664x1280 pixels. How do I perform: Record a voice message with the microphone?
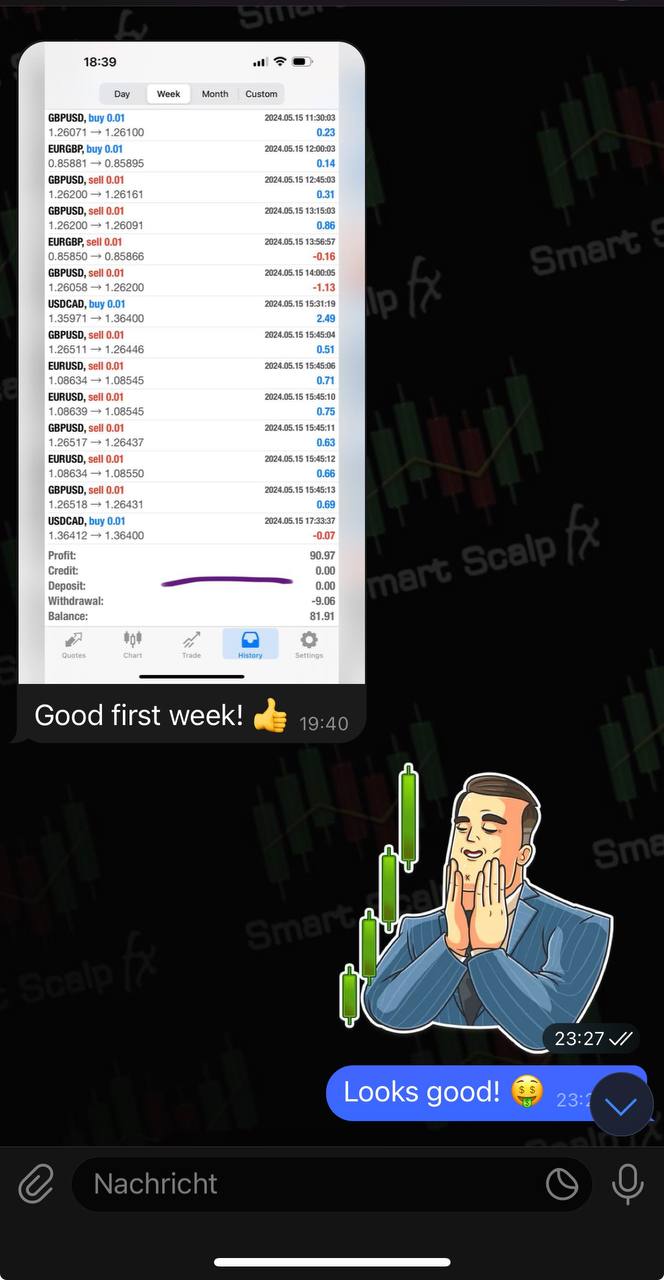pyautogui.click(x=628, y=1184)
